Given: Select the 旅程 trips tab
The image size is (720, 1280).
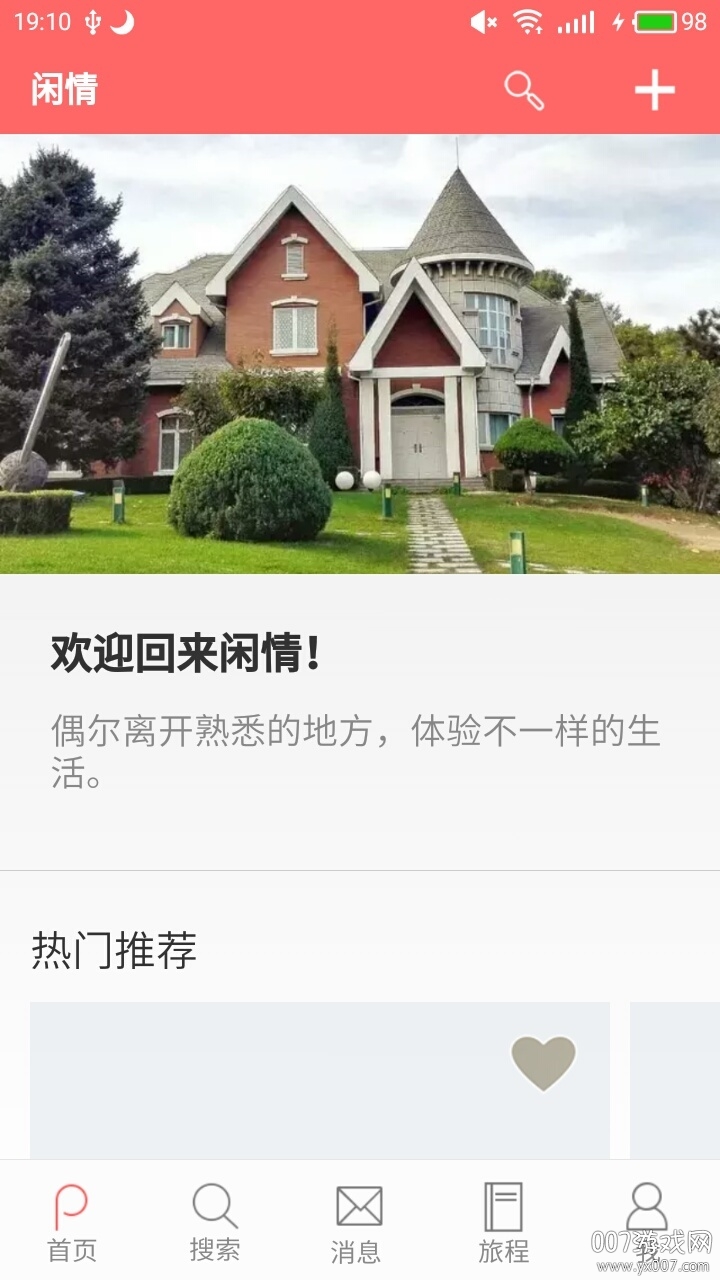Looking at the screenshot, I should 503,1222.
